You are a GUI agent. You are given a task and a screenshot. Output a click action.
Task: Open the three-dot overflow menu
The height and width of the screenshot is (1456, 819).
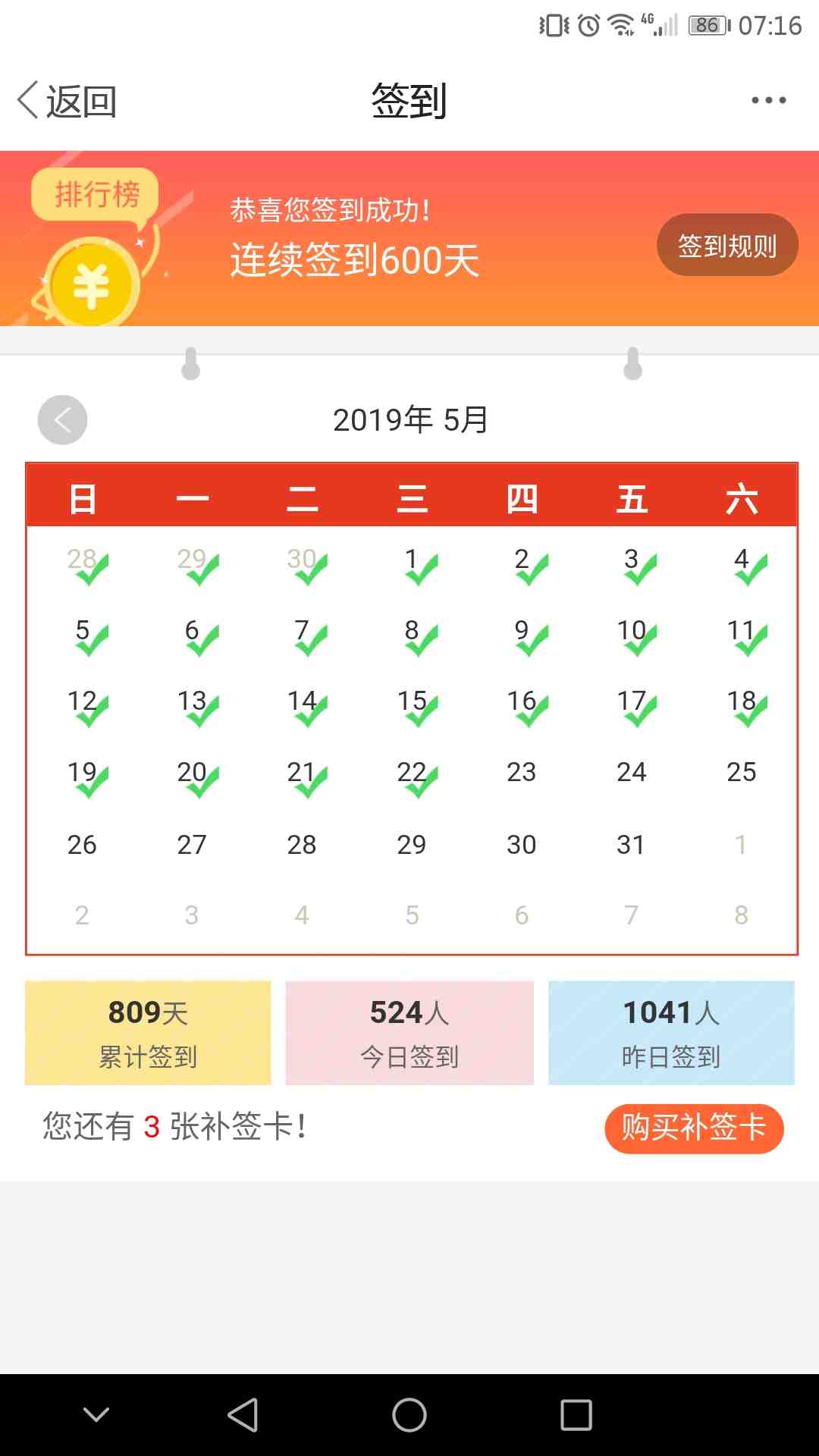(x=768, y=100)
